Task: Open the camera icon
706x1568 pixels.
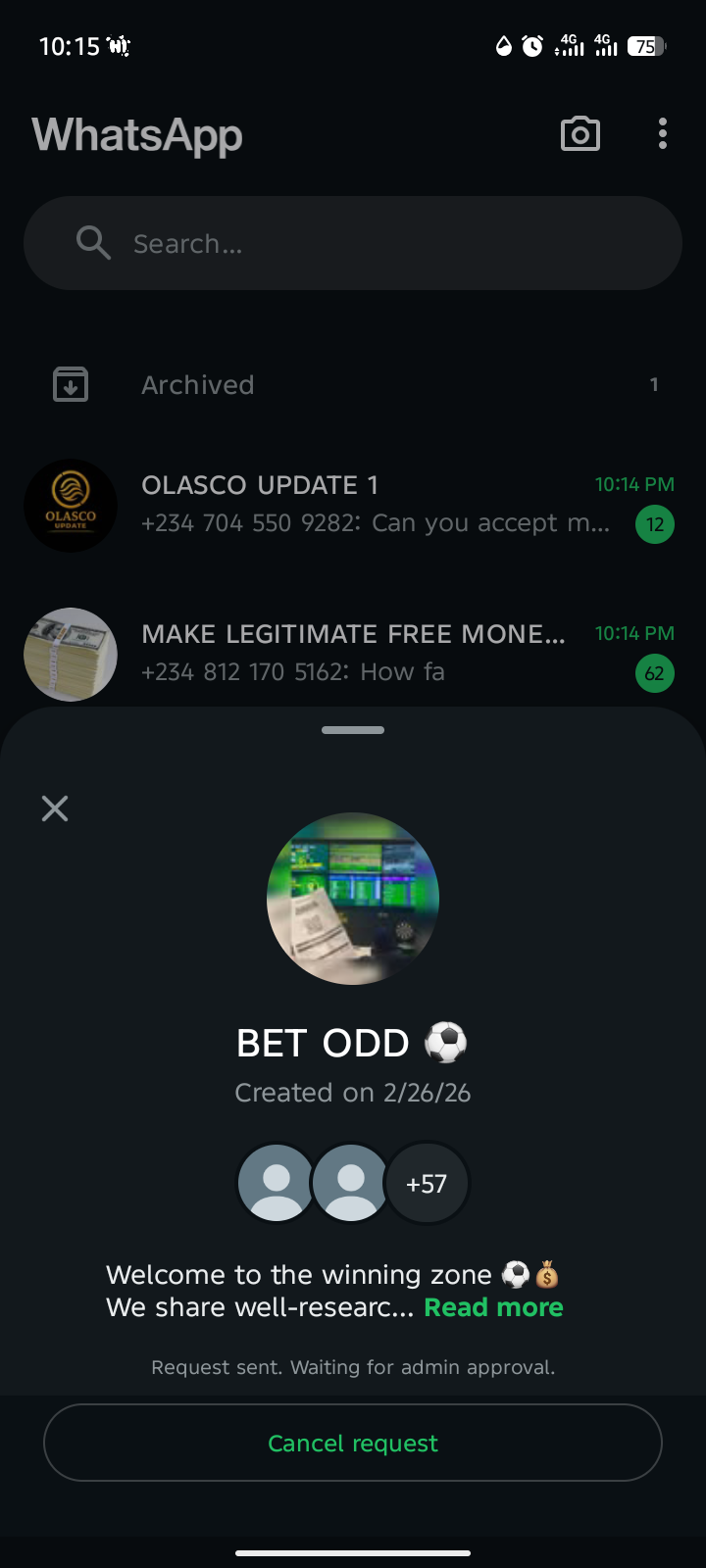Action: [x=580, y=134]
